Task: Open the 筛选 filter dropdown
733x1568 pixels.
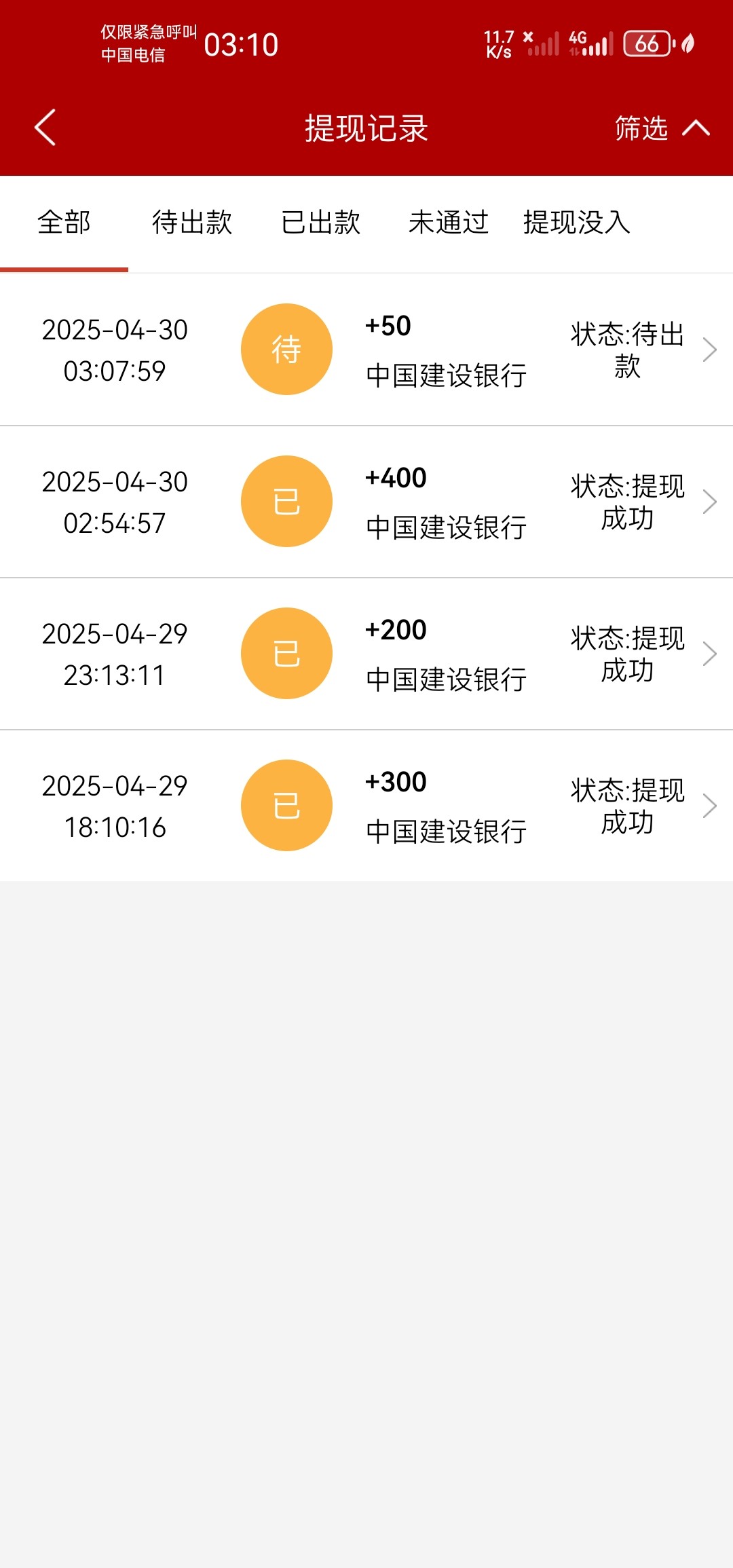Action: (x=662, y=128)
